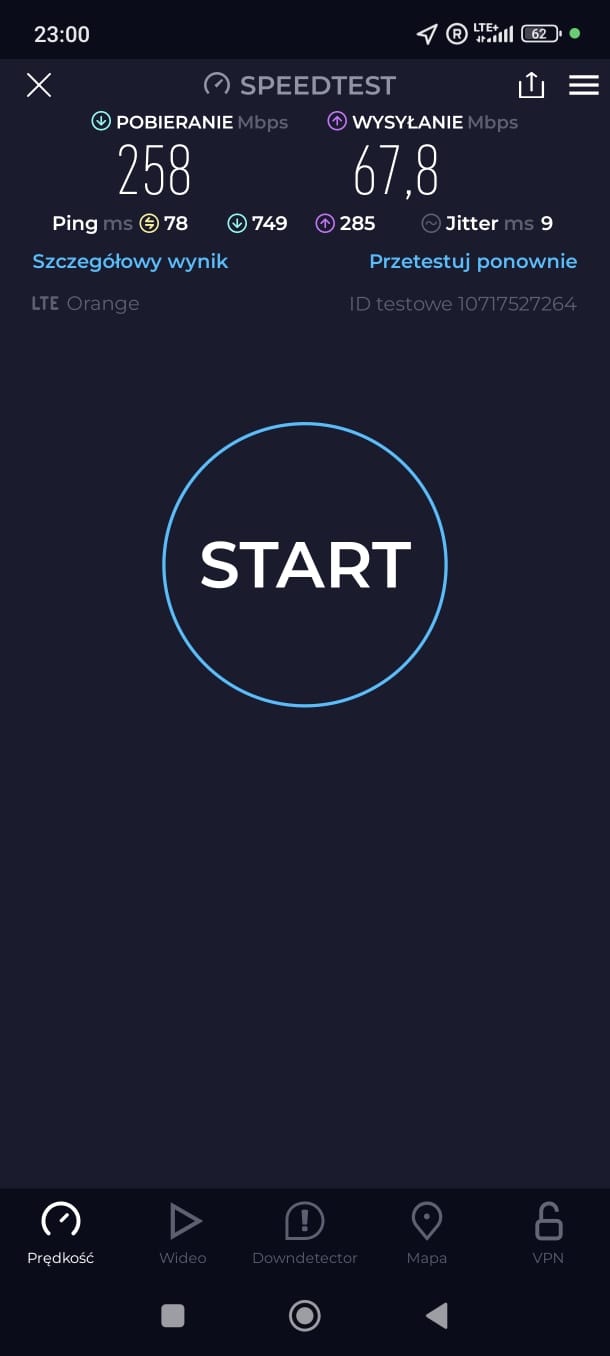Share the speed test result

[x=531, y=85]
